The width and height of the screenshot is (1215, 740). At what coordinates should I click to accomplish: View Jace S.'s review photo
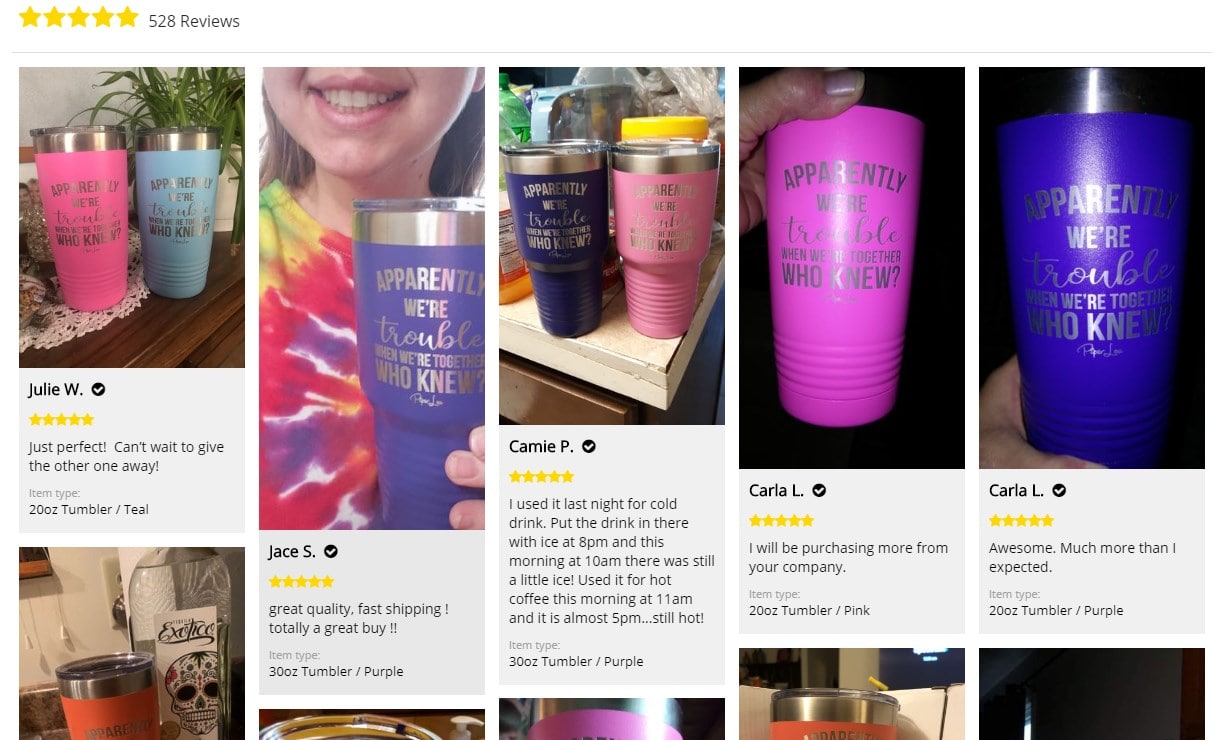tap(372, 298)
